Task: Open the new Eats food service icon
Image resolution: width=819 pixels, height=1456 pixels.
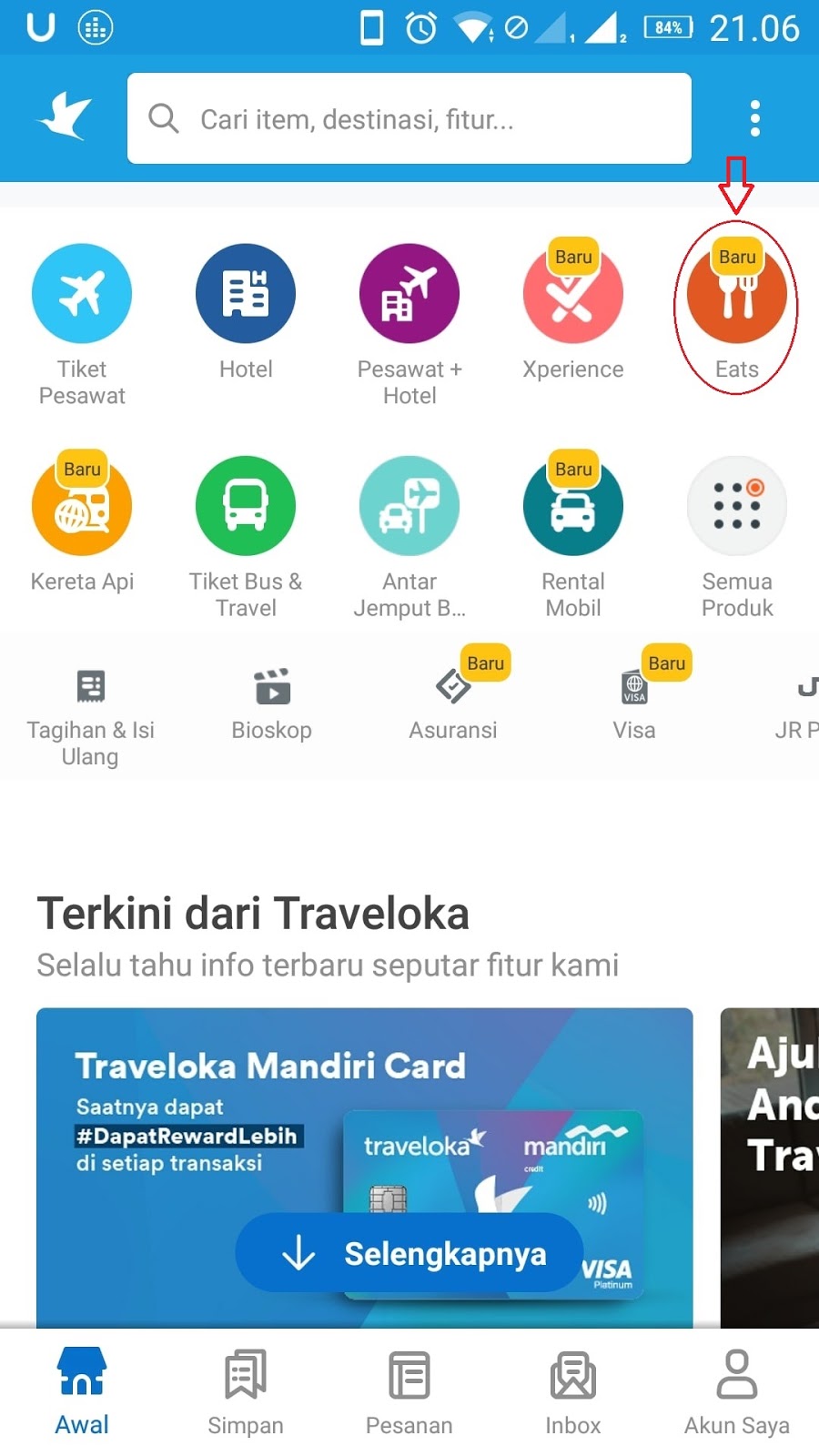Action: tap(737, 293)
